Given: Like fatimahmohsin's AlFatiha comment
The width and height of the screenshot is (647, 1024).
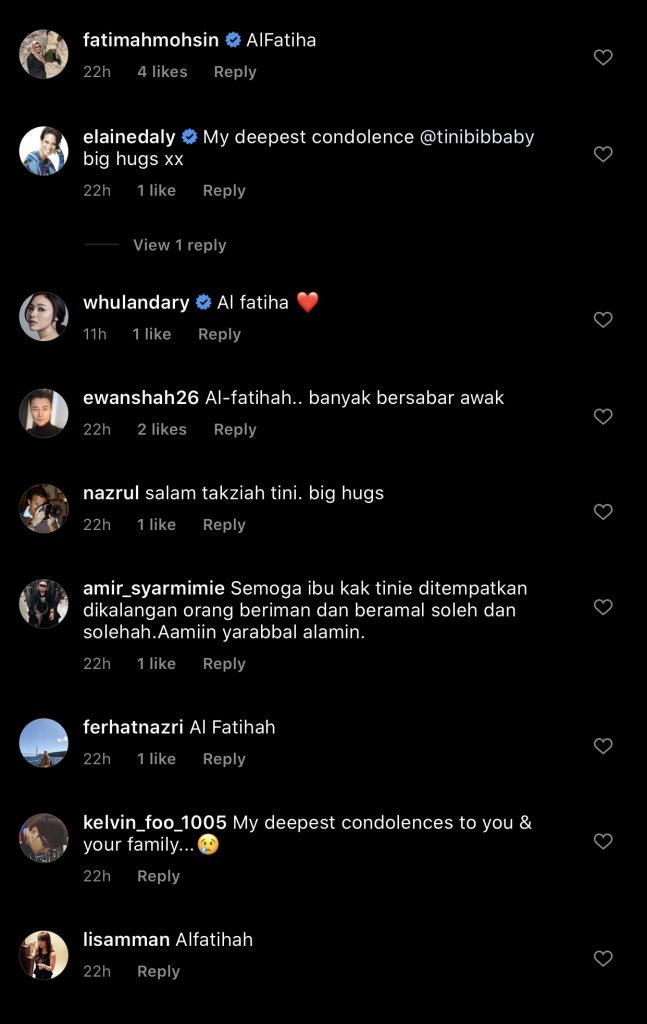Looking at the screenshot, I should [603, 58].
